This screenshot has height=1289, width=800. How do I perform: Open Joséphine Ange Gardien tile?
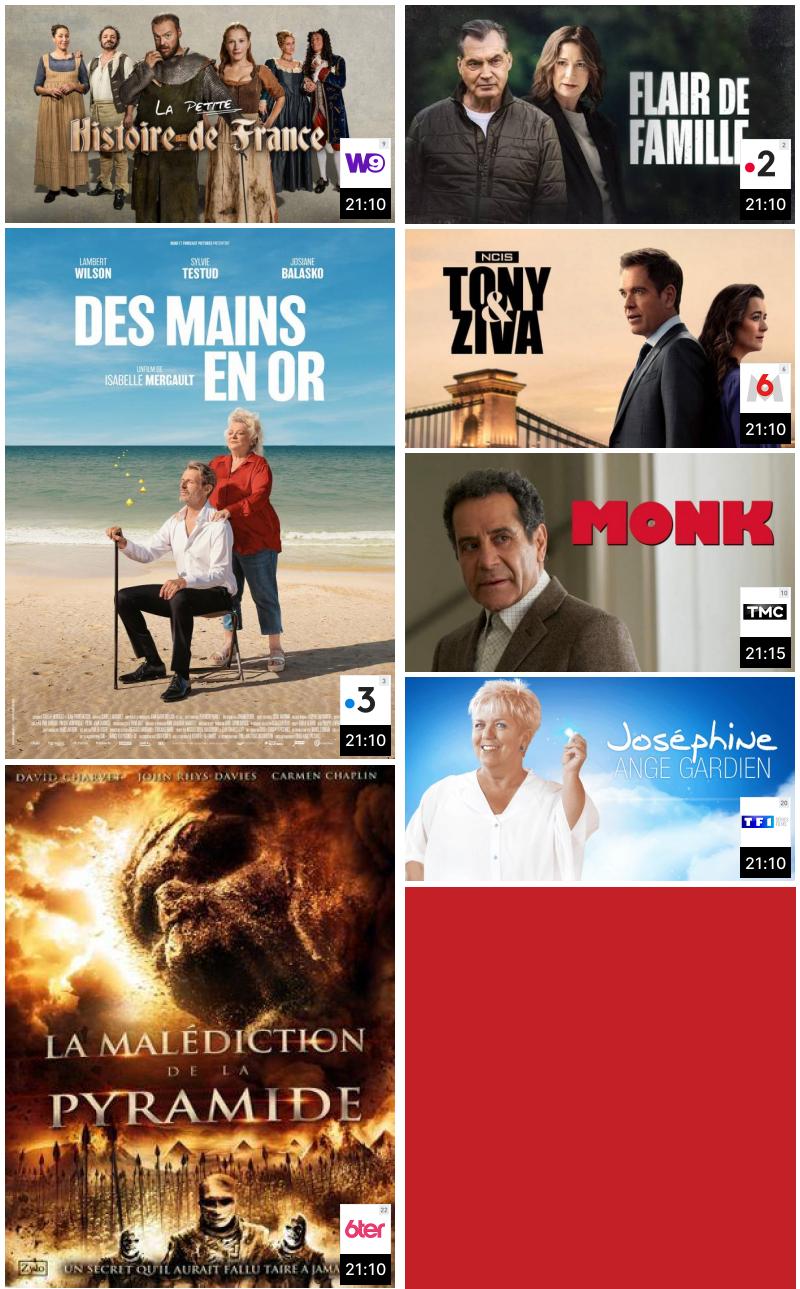599,779
